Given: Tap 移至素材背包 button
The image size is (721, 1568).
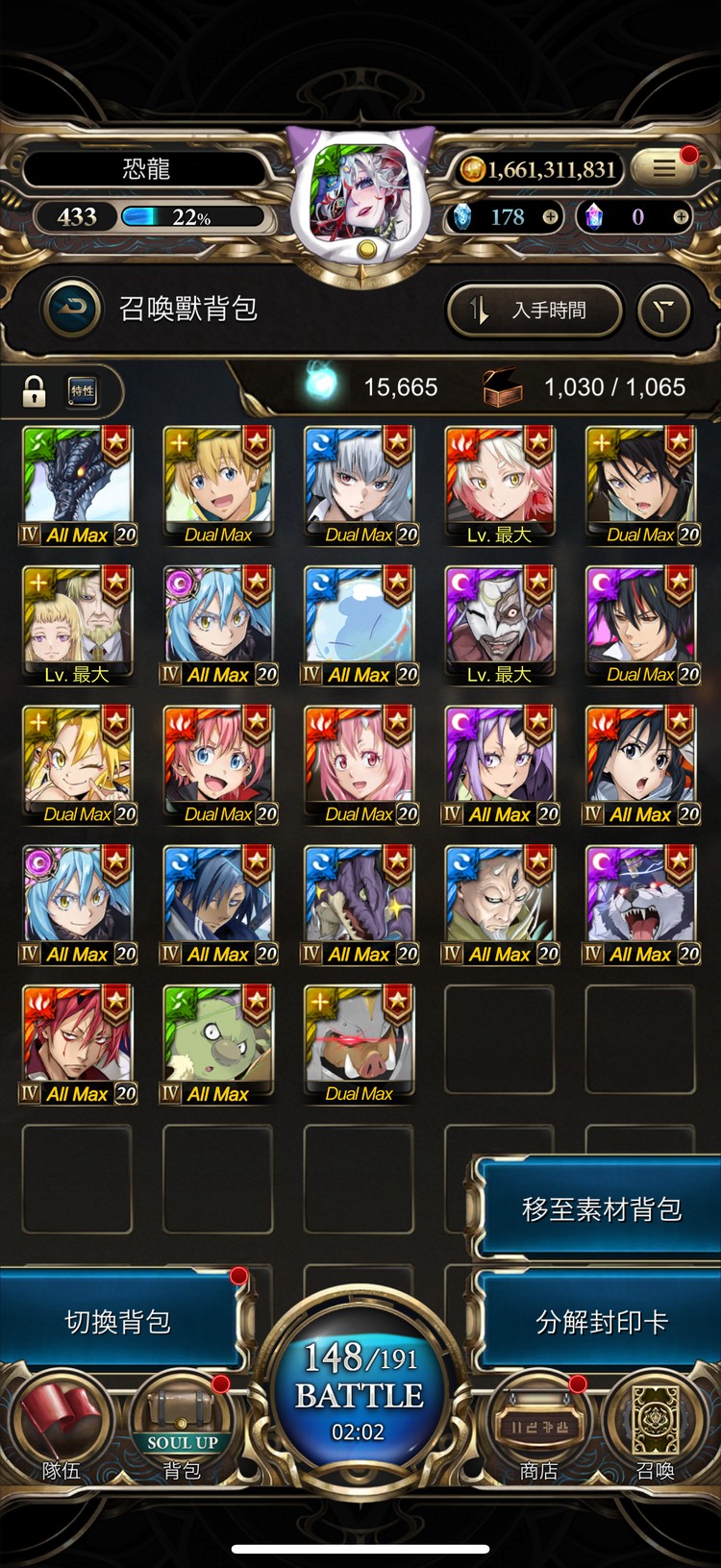Looking at the screenshot, I should point(600,1208).
